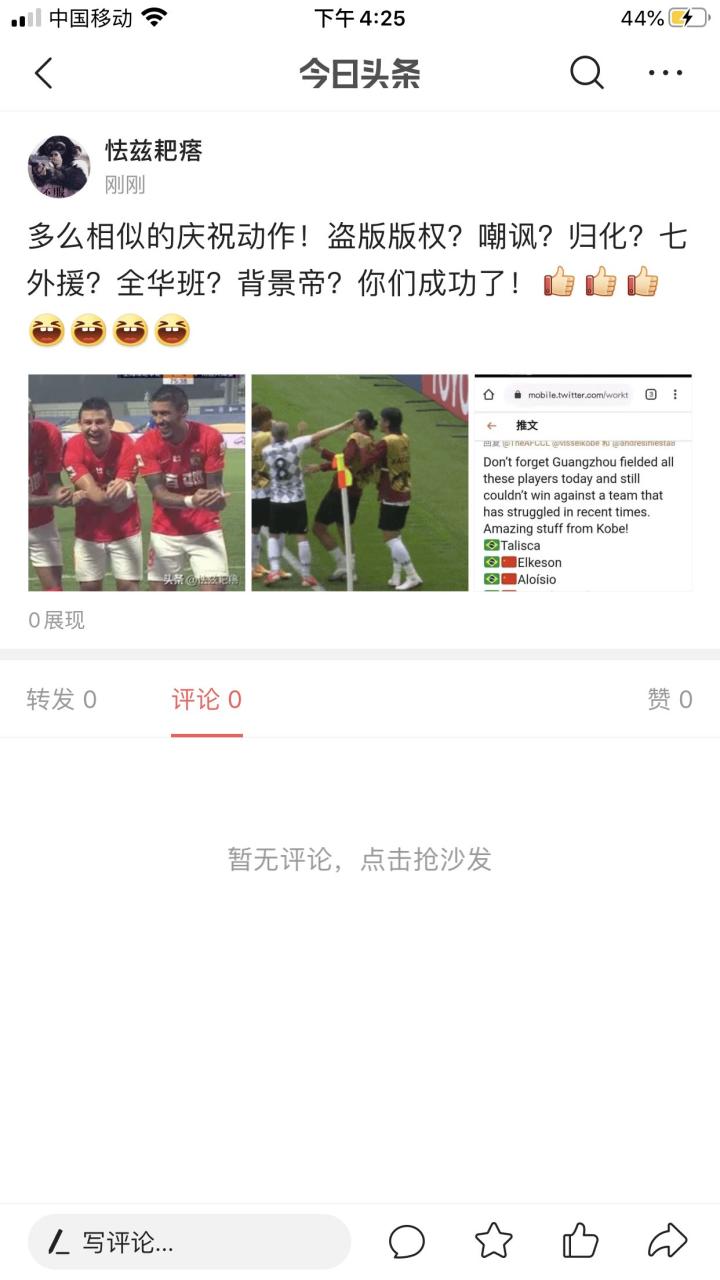Go back using the top-left arrow
Image resolution: width=720 pixels, height=1280 pixels.
pos(43,73)
